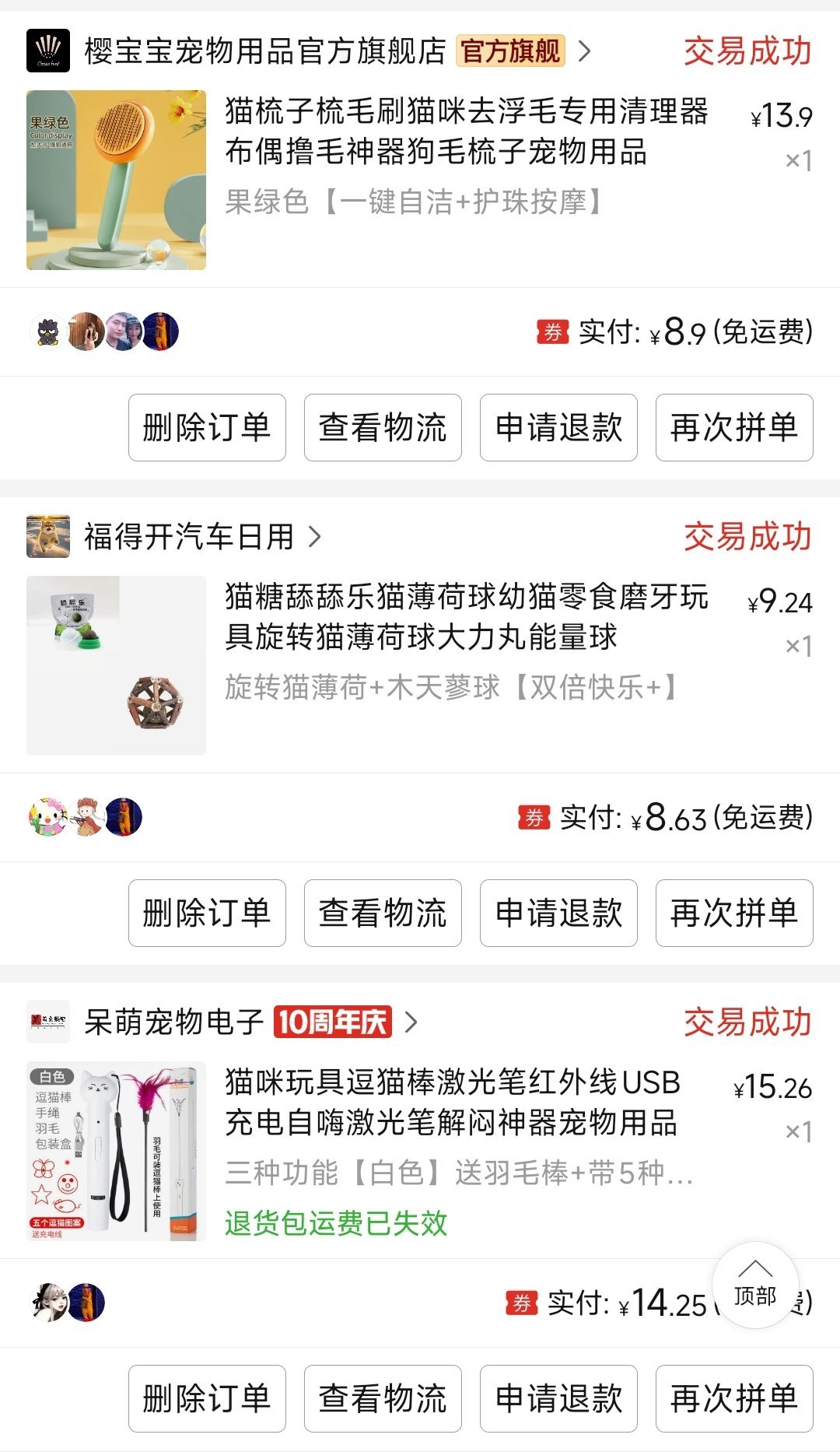Screen dimensions: 840x1452
Task: Go to the 呆萌宠物电子 store
Action: [x=174, y=1022]
